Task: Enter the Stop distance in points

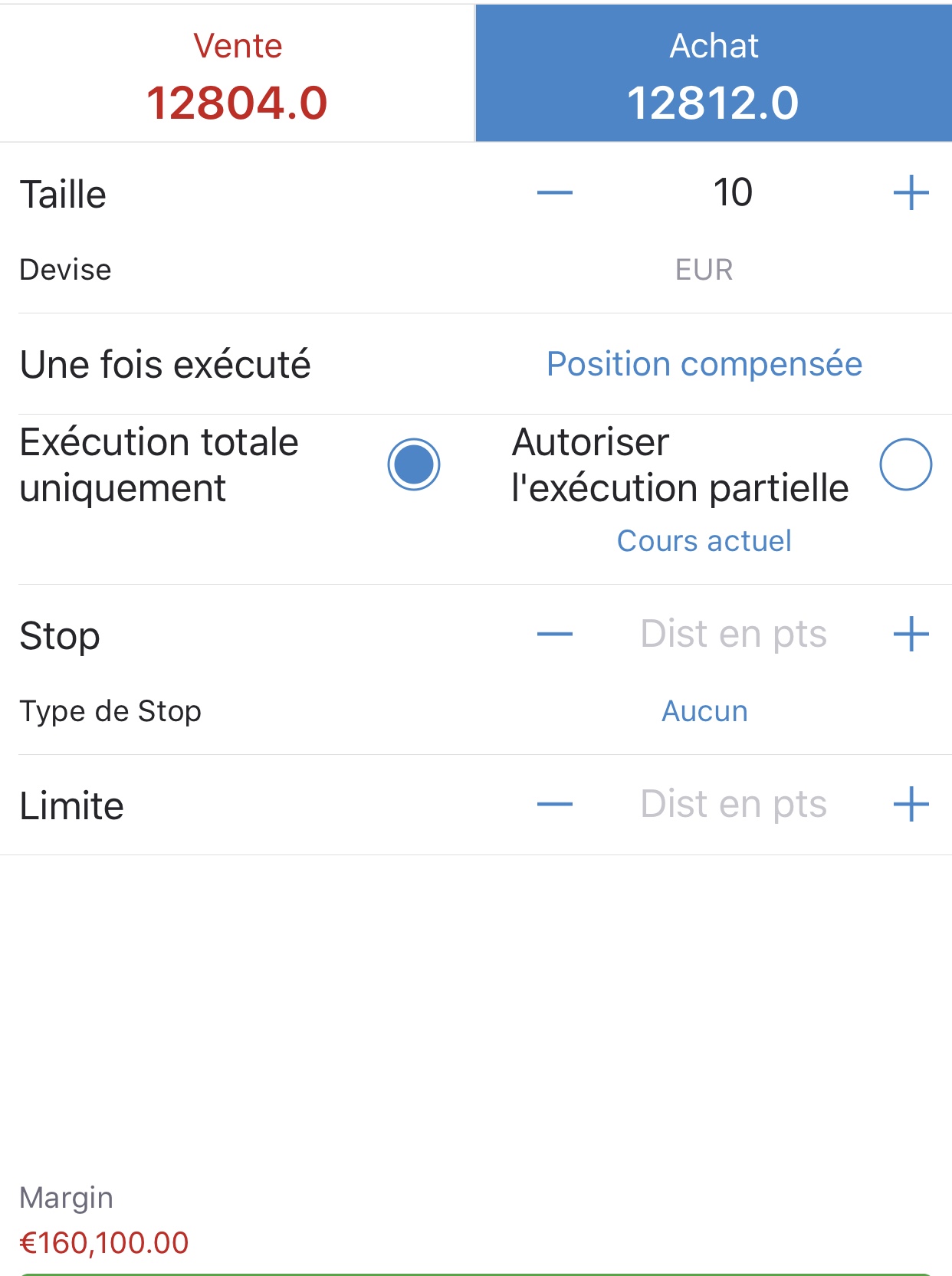Action: point(733,635)
